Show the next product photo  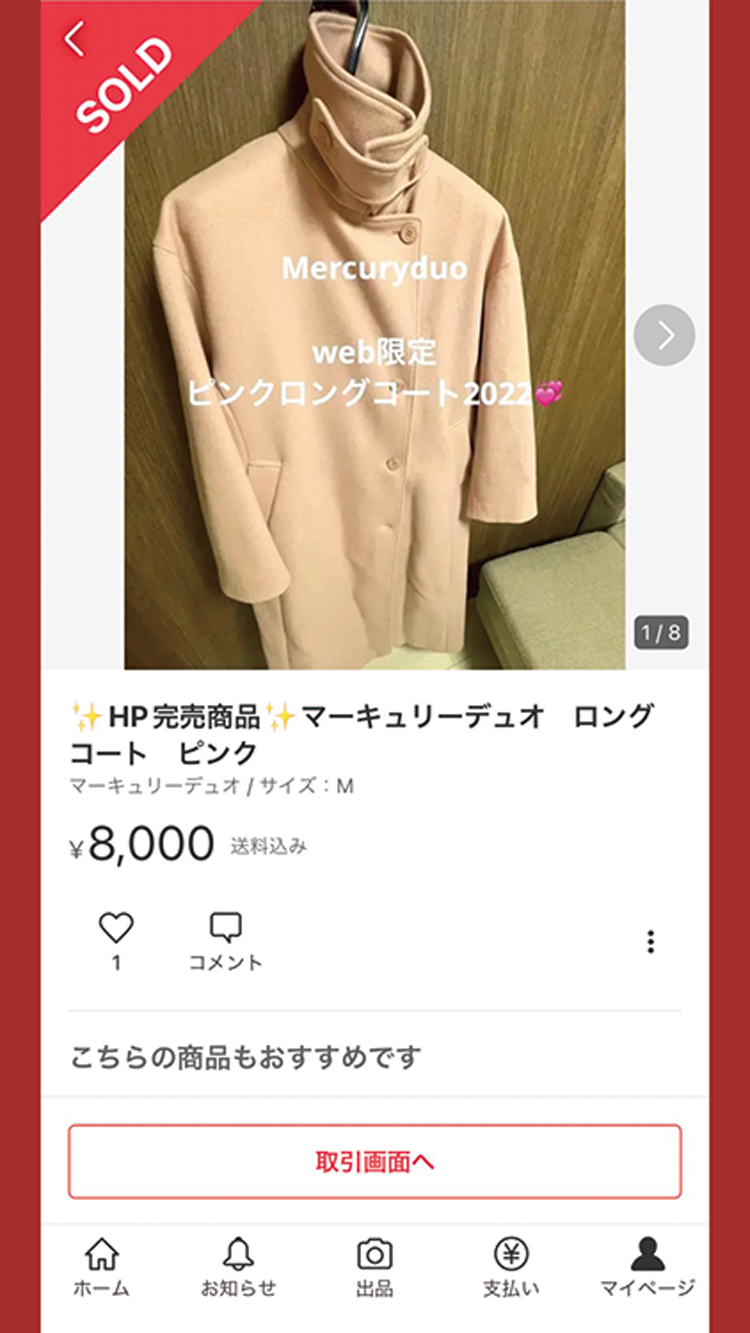point(664,335)
